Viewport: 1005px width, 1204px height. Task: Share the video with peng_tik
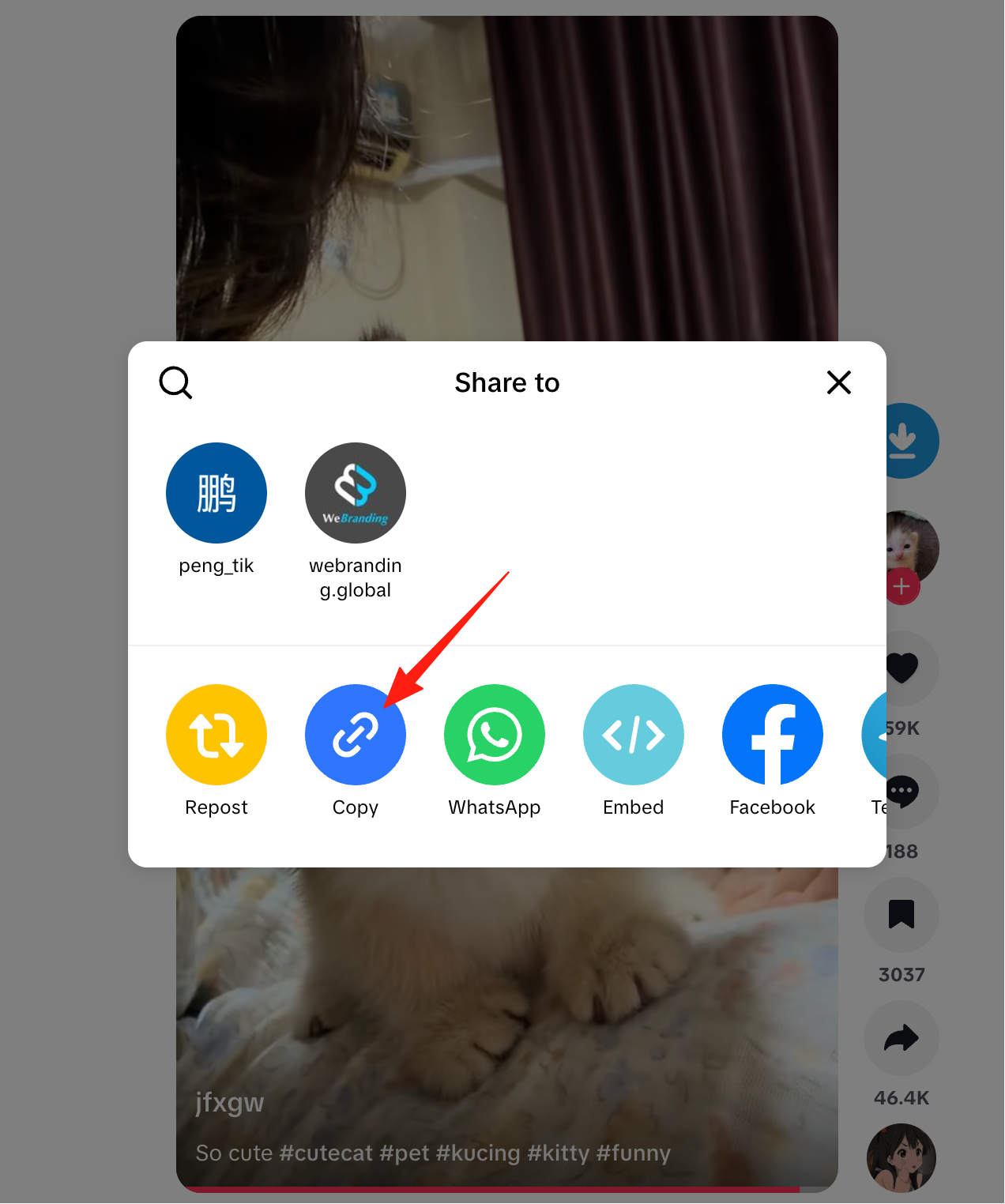(x=216, y=494)
